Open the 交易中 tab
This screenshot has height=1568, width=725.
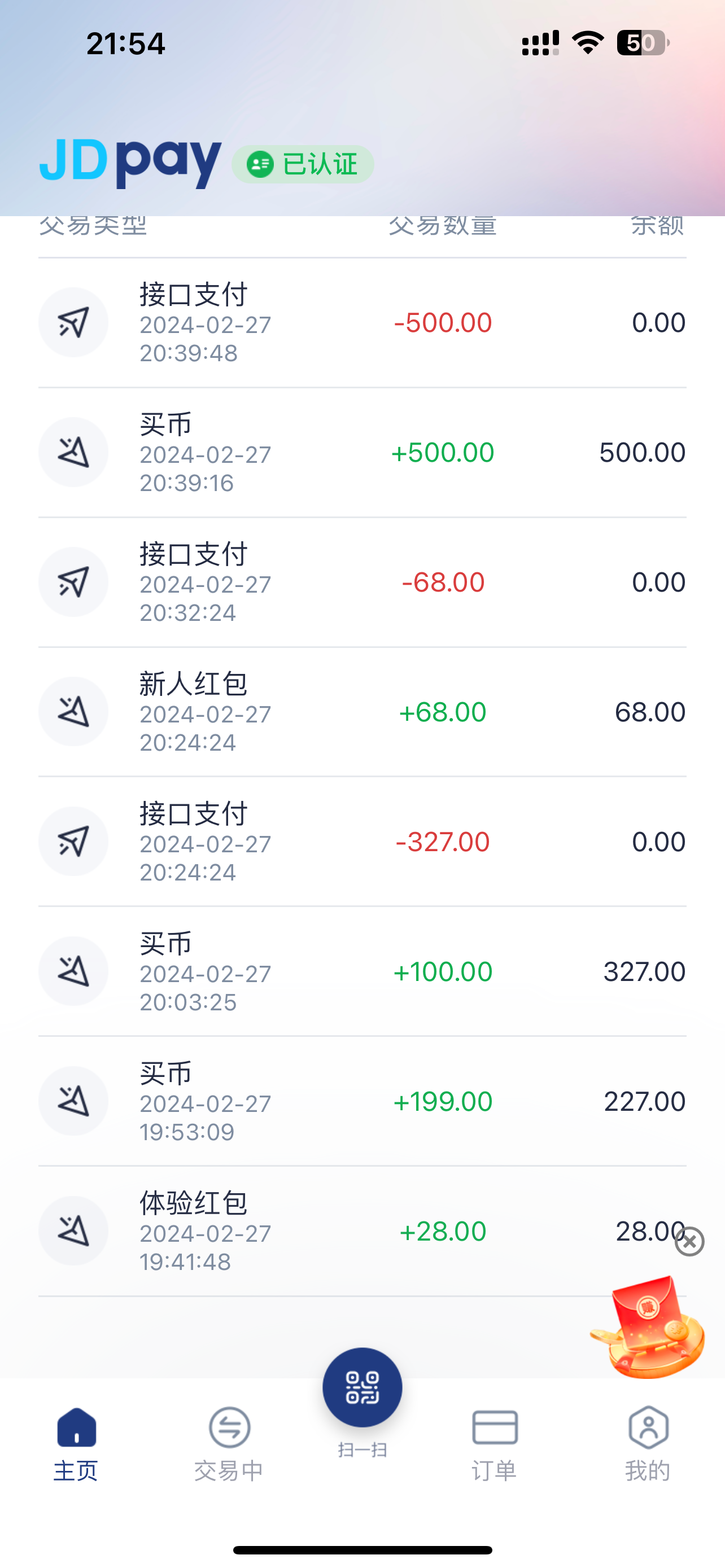(x=229, y=1443)
